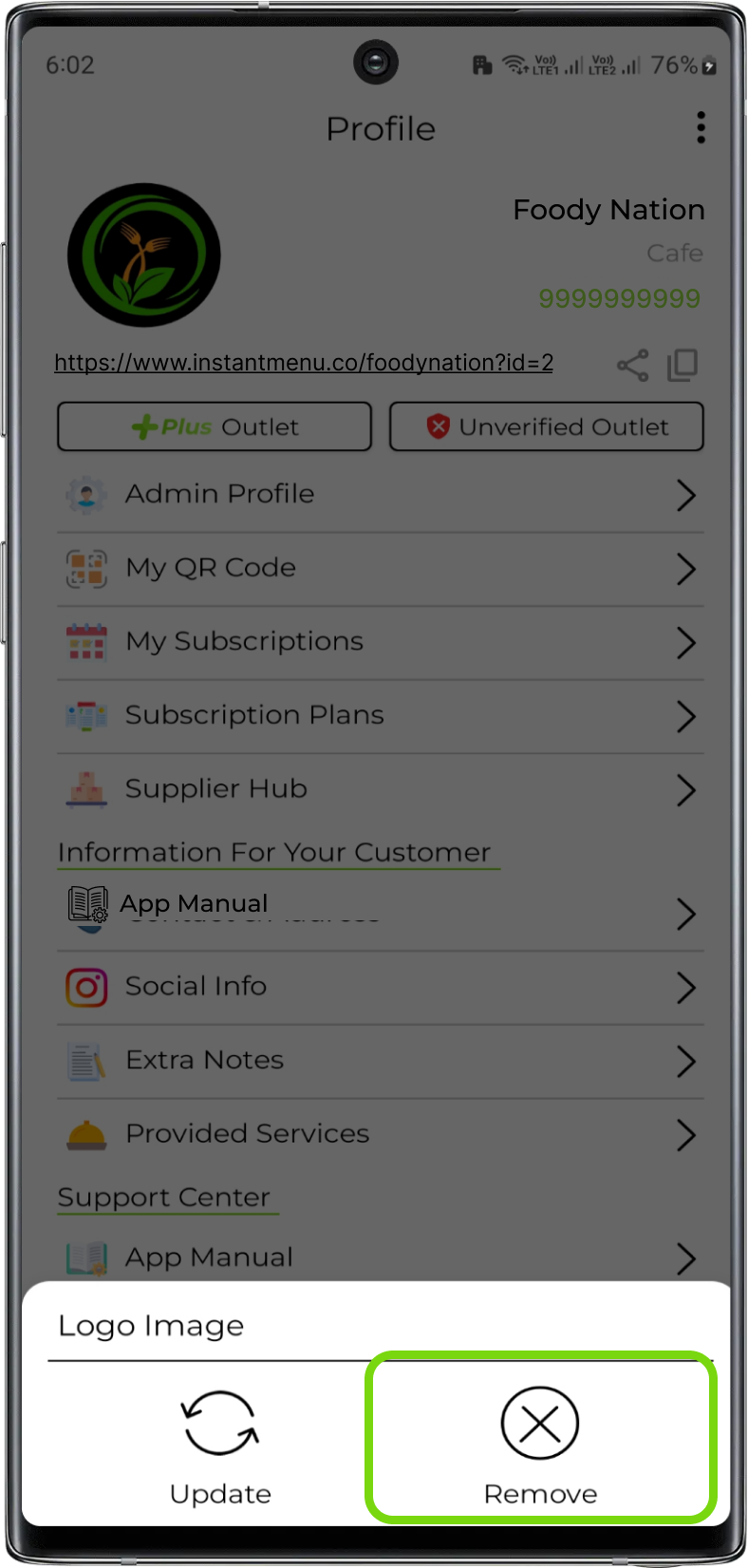748x1568 pixels.
Task: Open My QR Code
Action: click(380, 568)
